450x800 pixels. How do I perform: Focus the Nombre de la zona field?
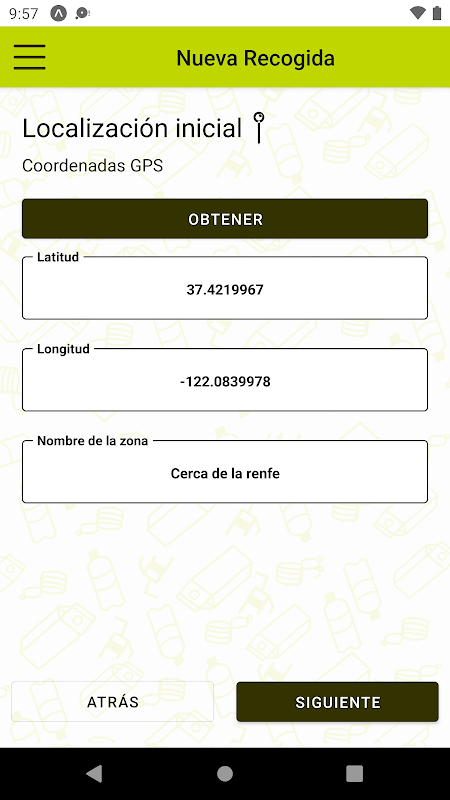(225, 472)
